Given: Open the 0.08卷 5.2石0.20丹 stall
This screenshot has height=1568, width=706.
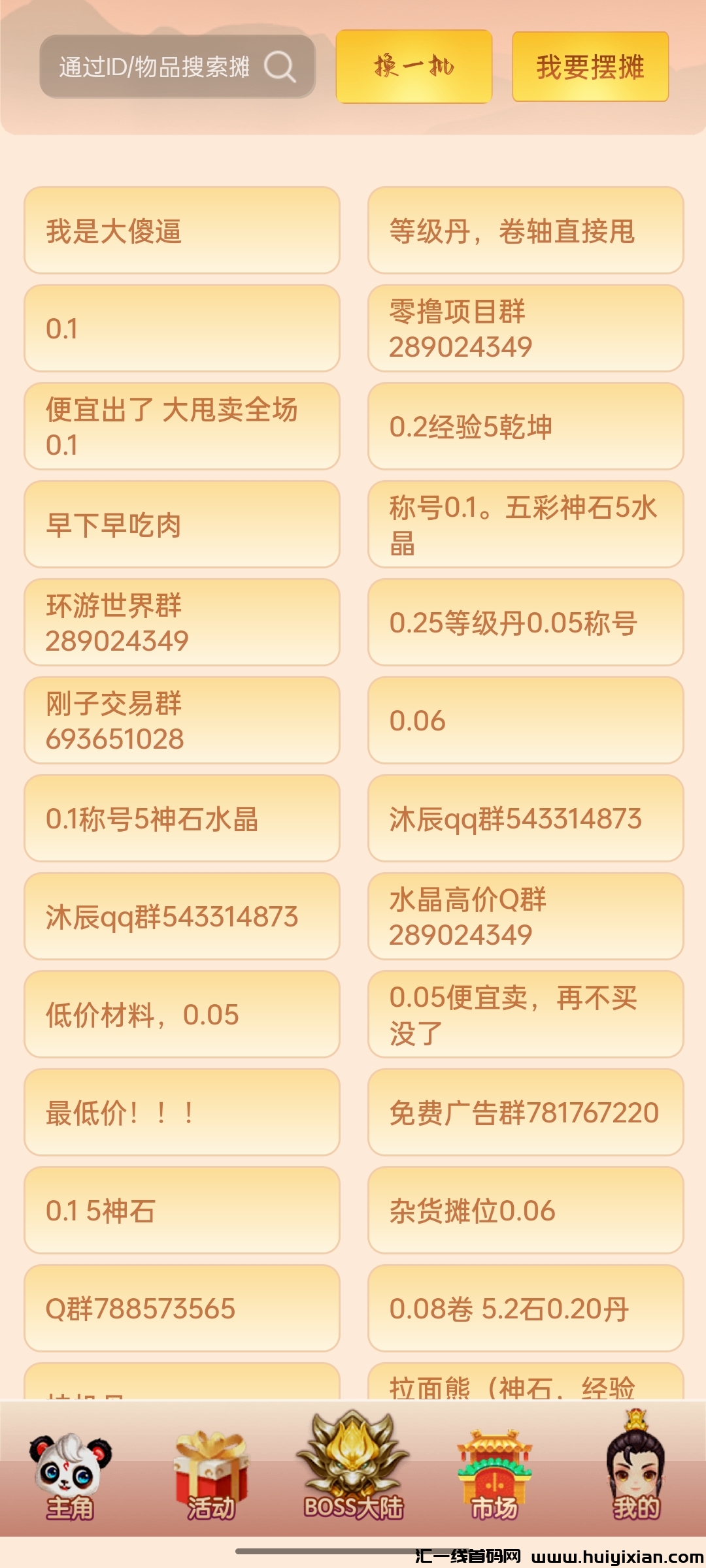Looking at the screenshot, I should (x=526, y=1309).
